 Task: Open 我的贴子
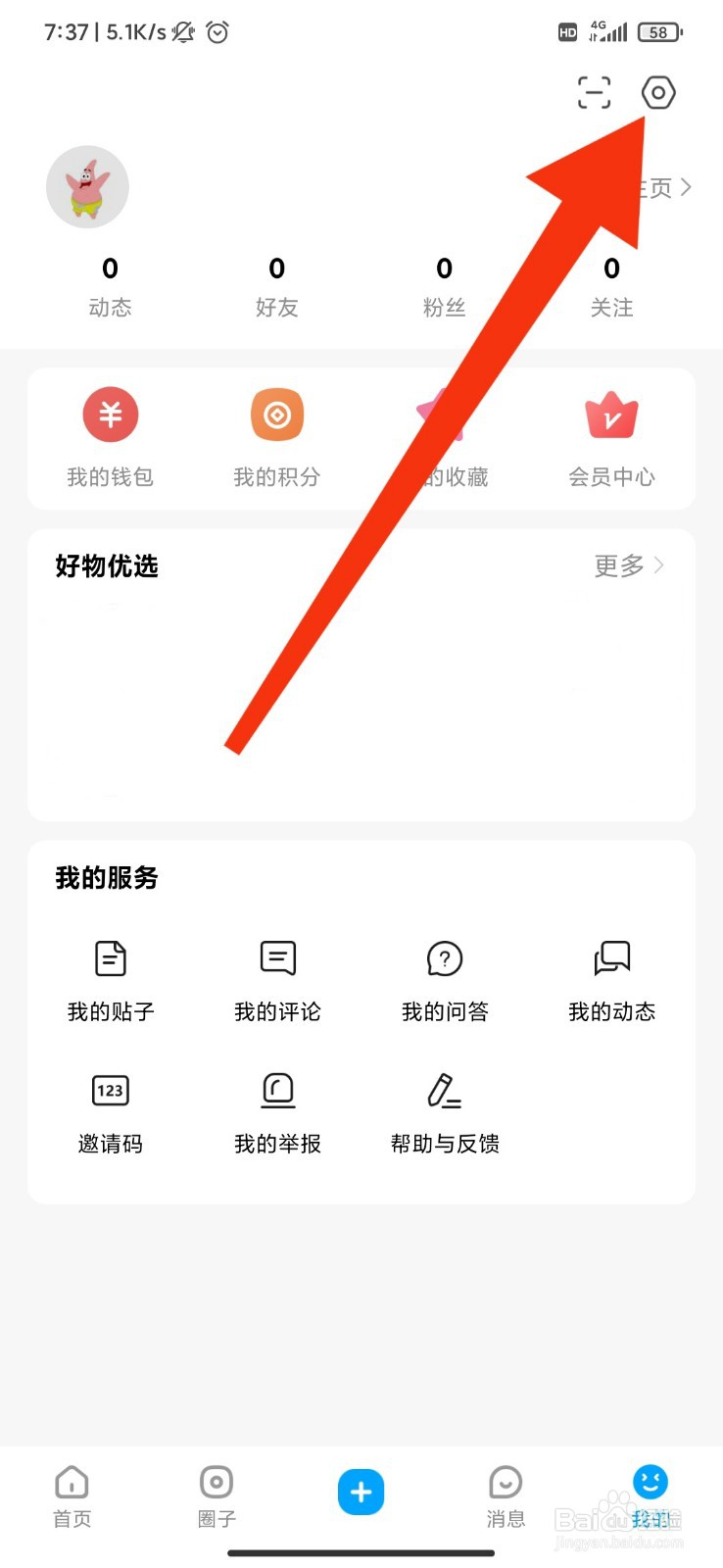(x=111, y=981)
